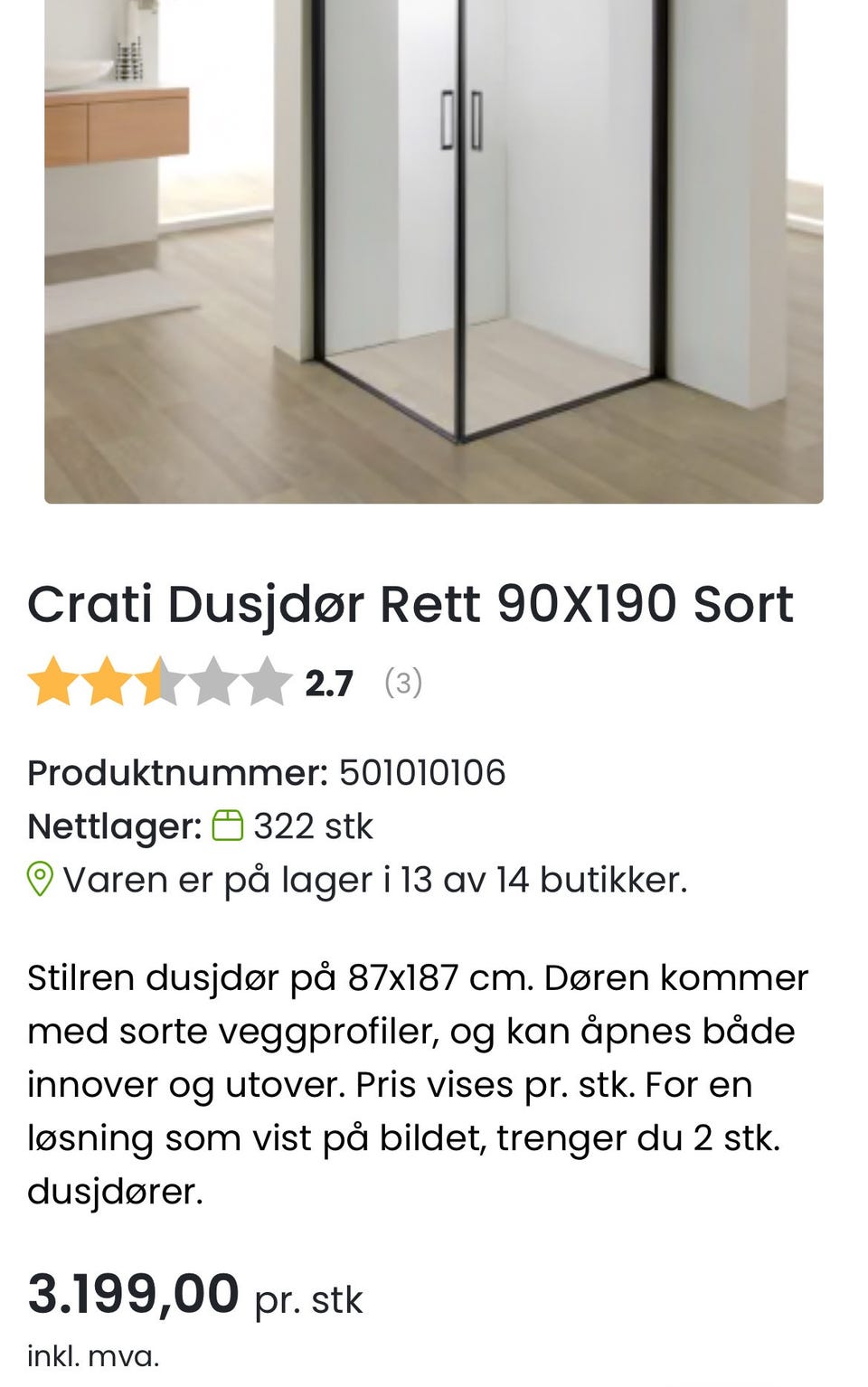The image size is (868, 1387).
Task: Select the fourth gray star
Action: (212, 682)
